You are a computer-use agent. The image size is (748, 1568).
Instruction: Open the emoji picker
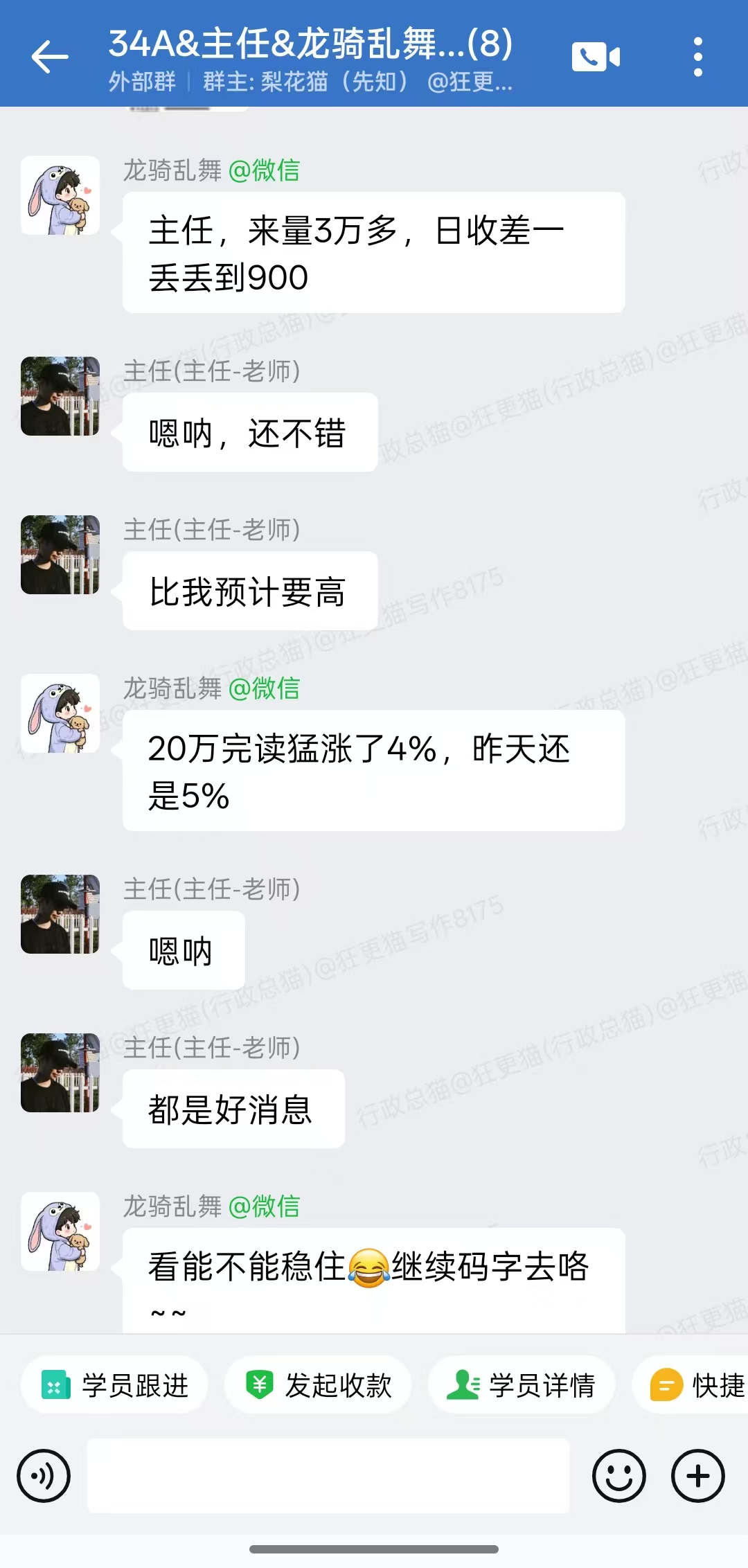[x=618, y=1476]
